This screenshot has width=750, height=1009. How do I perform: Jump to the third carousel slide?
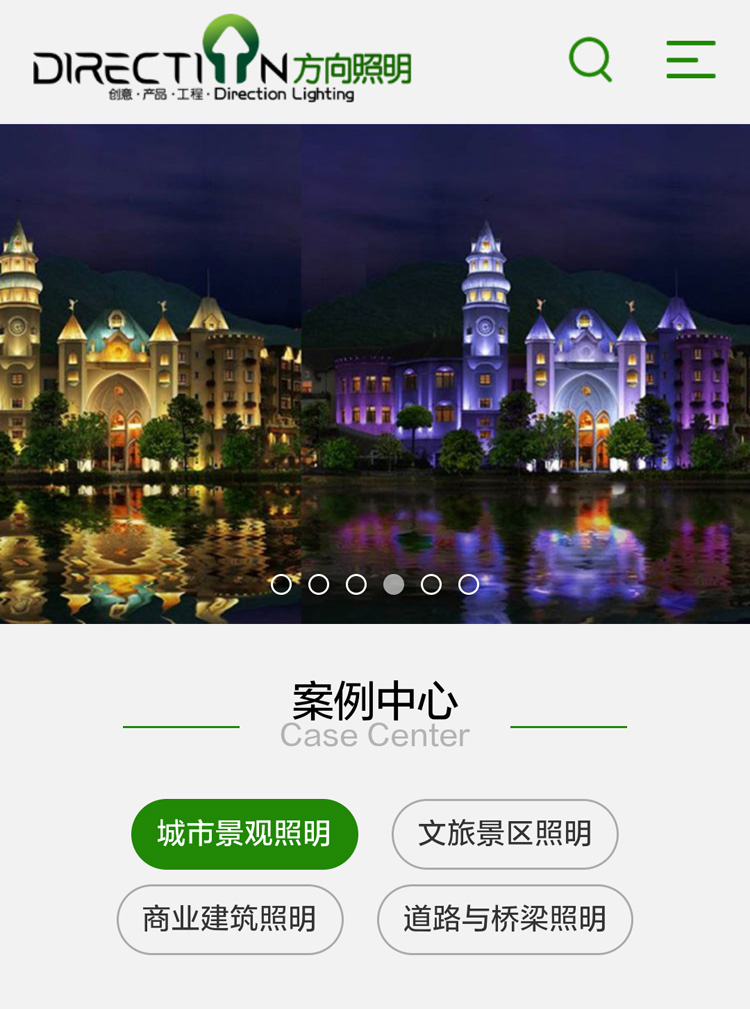[x=356, y=584]
